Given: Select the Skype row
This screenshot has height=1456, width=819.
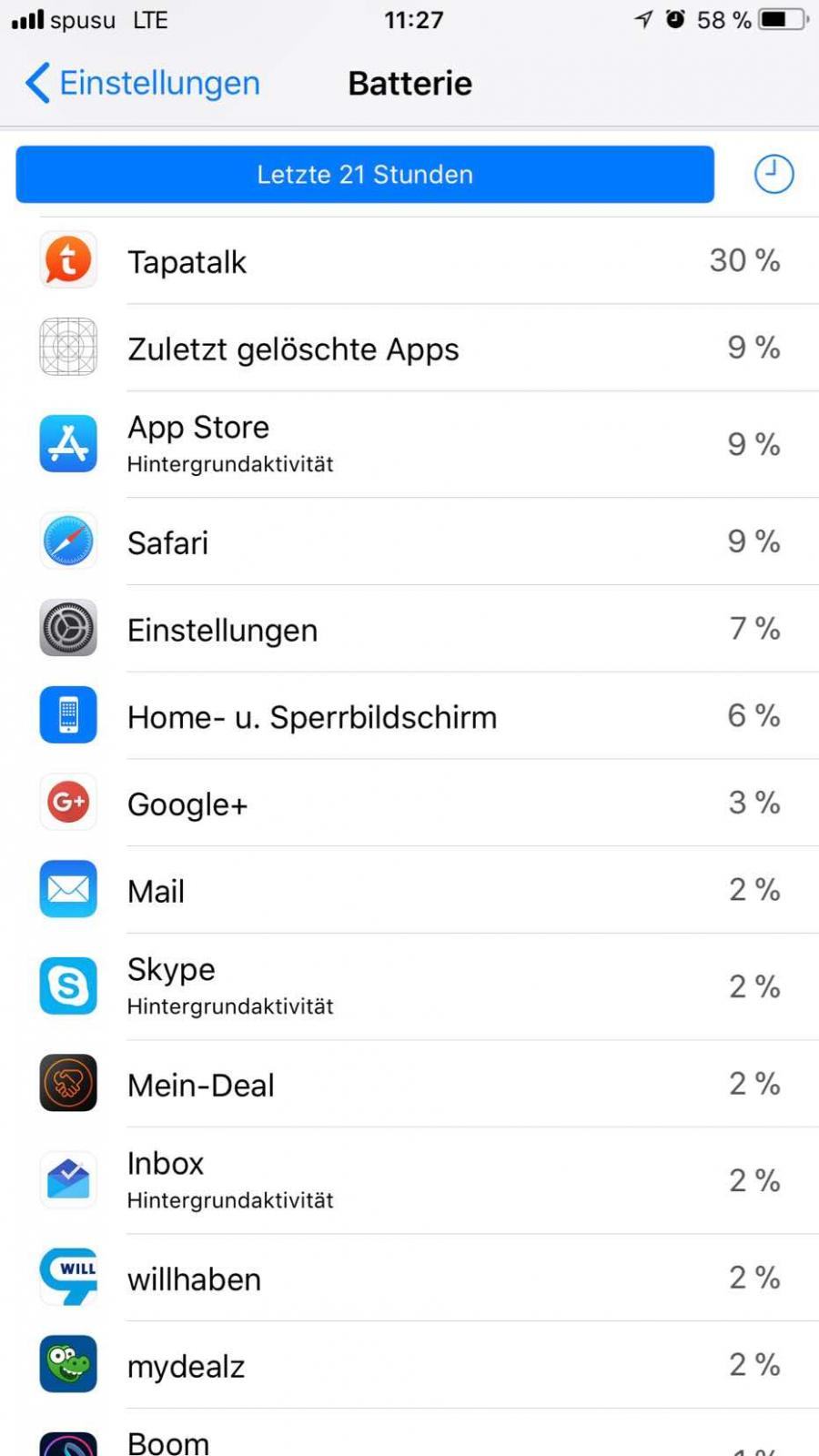Looking at the screenshot, I should pyautogui.click(x=409, y=986).
